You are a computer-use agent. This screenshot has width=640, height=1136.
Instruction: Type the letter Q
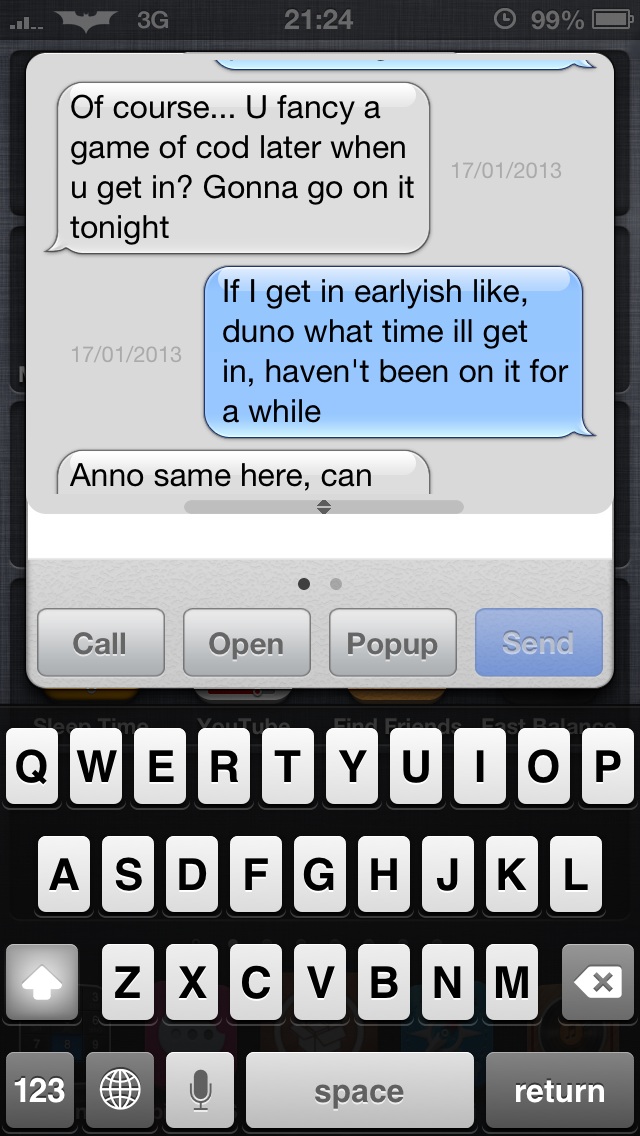click(x=32, y=767)
